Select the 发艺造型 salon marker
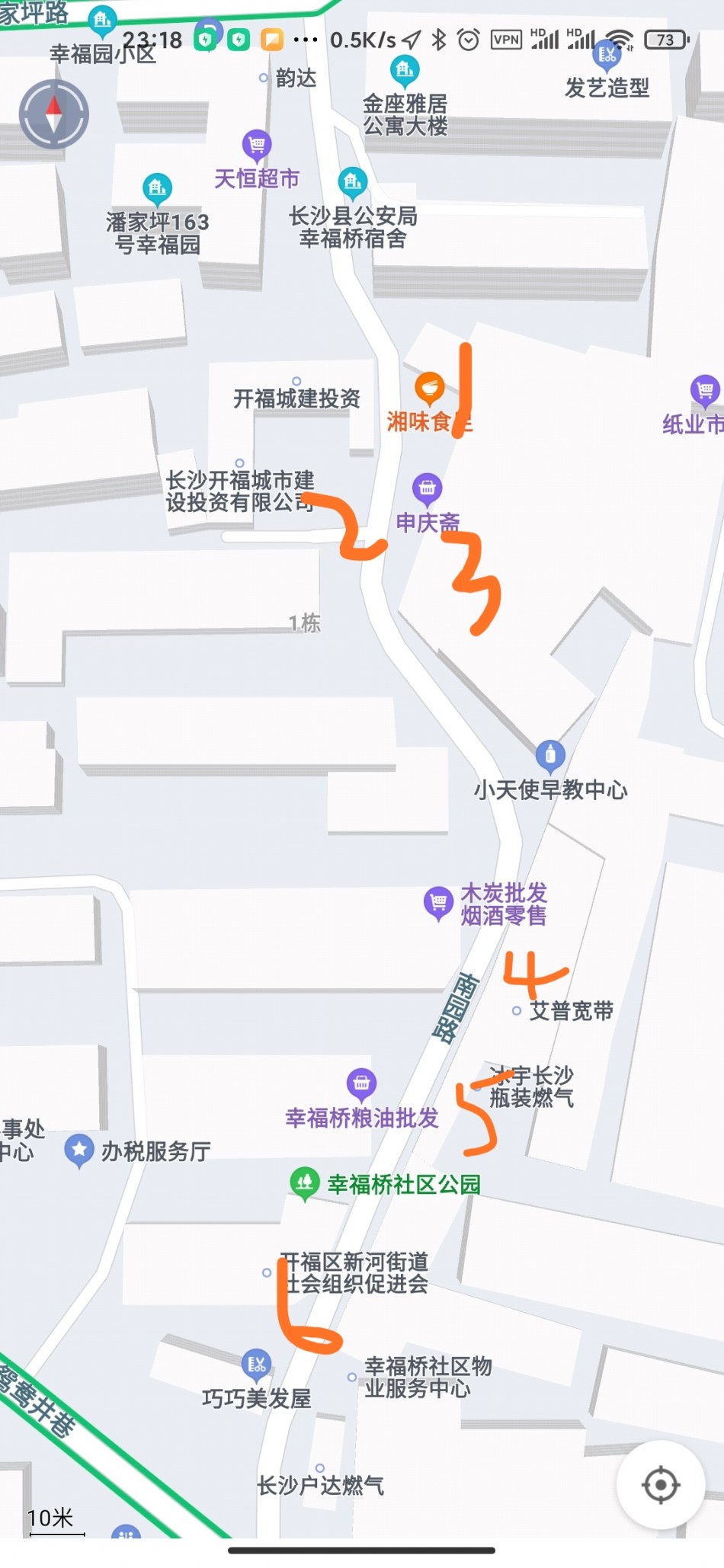Screen dimensions: 724x1568 click(x=607, y=55)
